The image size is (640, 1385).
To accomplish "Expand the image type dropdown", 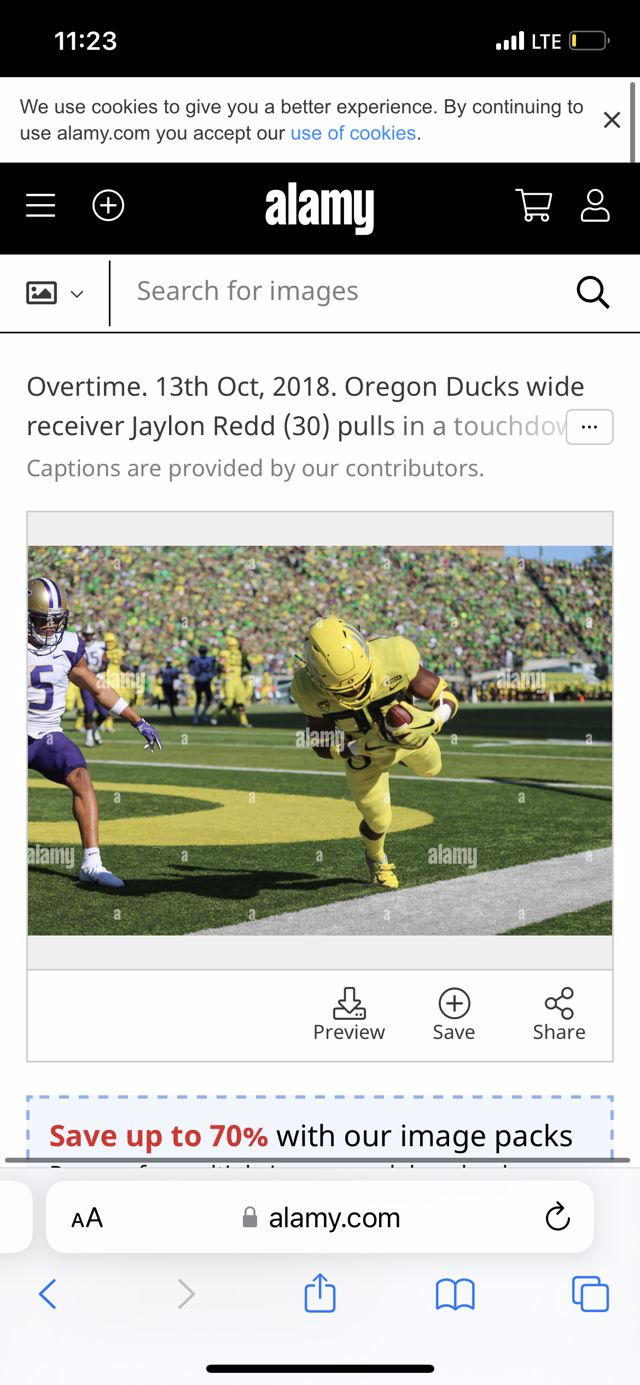I will coord(54,293).
